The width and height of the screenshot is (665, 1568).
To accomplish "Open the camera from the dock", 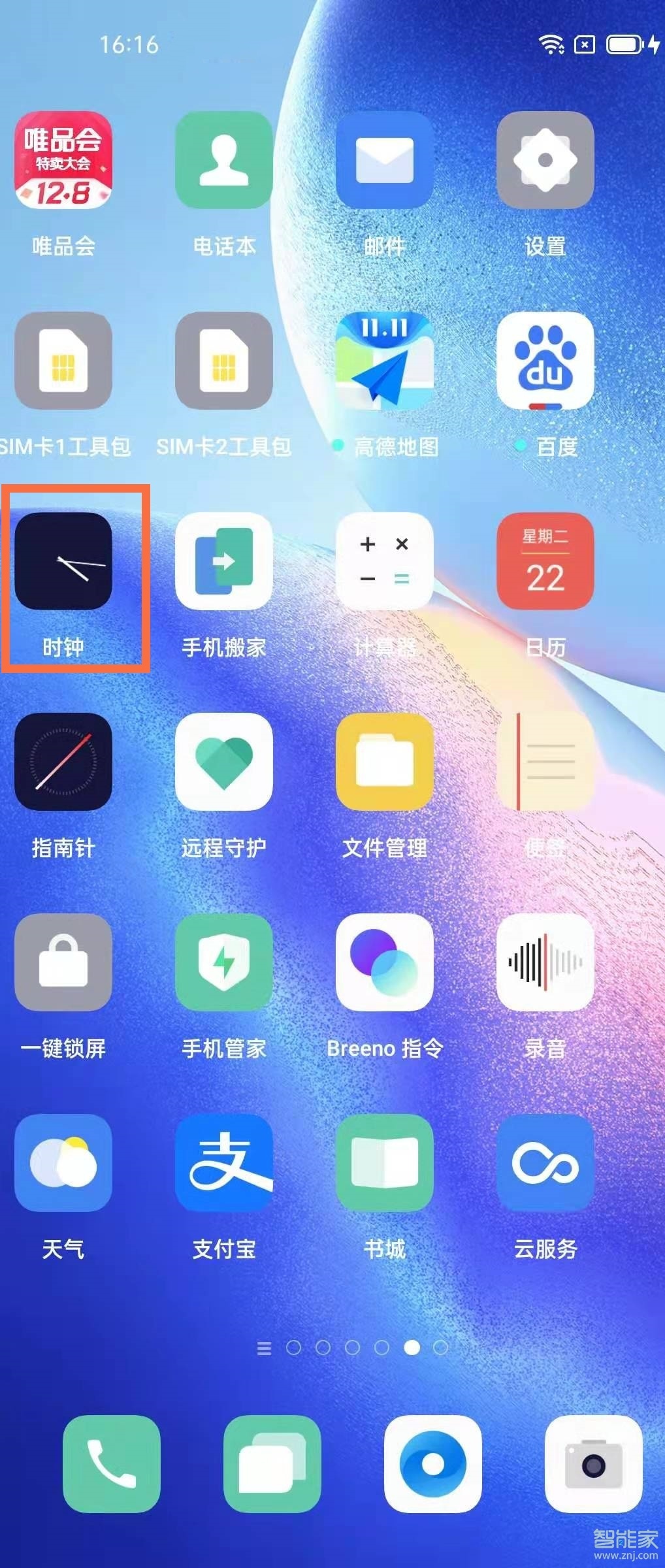I will pyautogui.click(x=594, y=1464).
